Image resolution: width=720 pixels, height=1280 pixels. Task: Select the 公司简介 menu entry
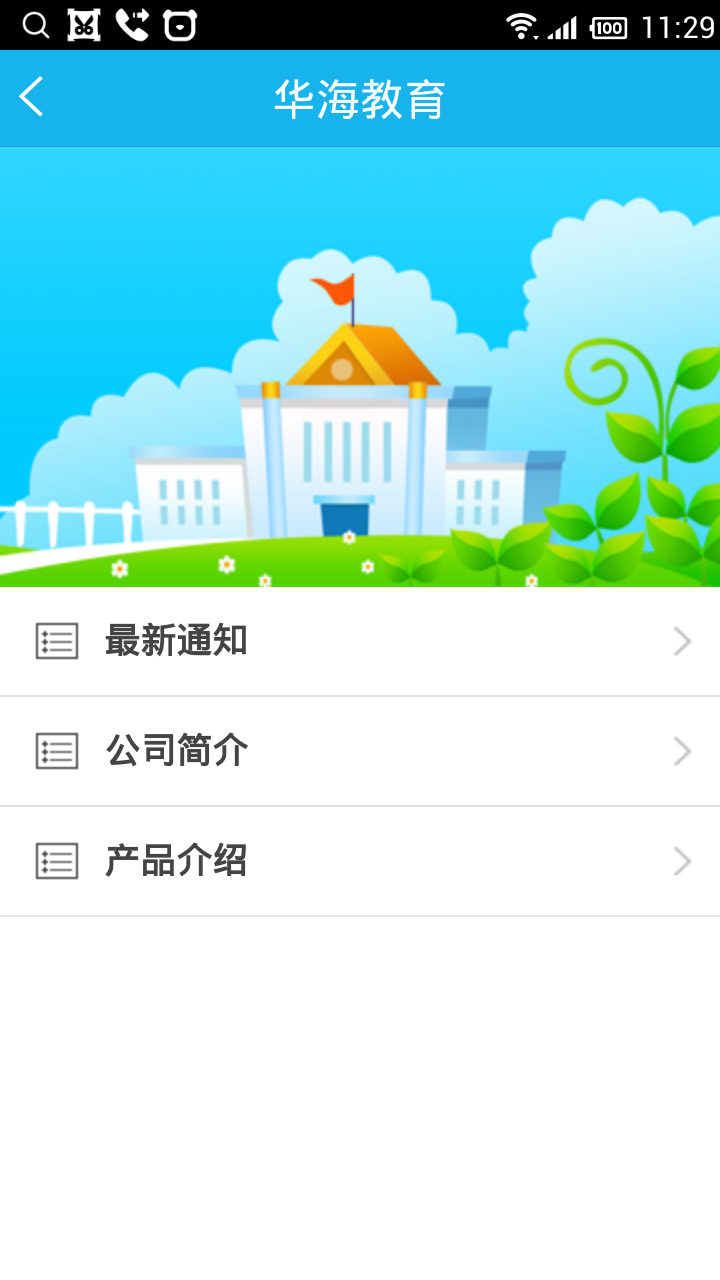(x=176, y=751)
